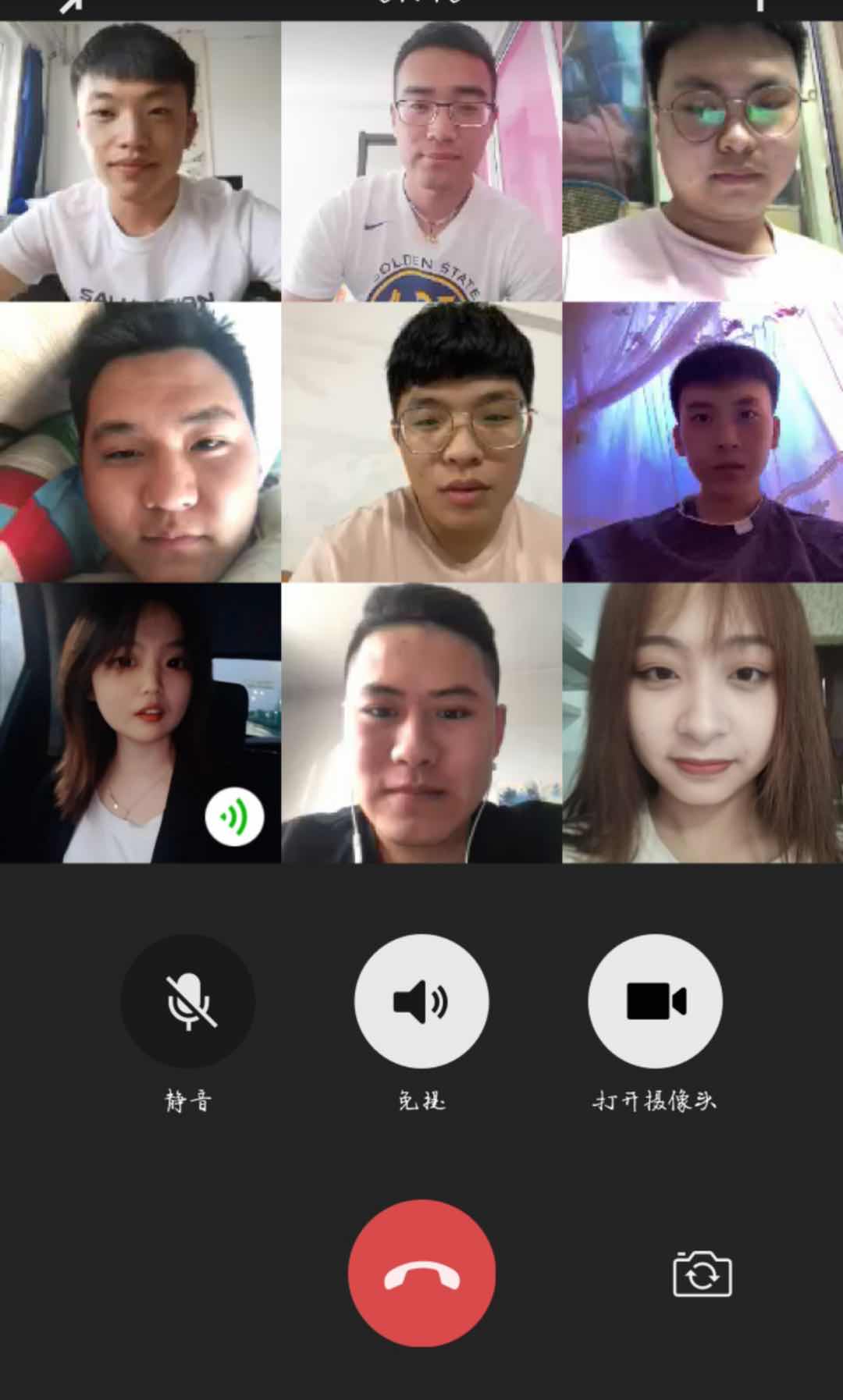The height and width of the screenshot is (1400, 843).
Task: Select the video tile with purple-lit curtains
Action: pos(702,442)
